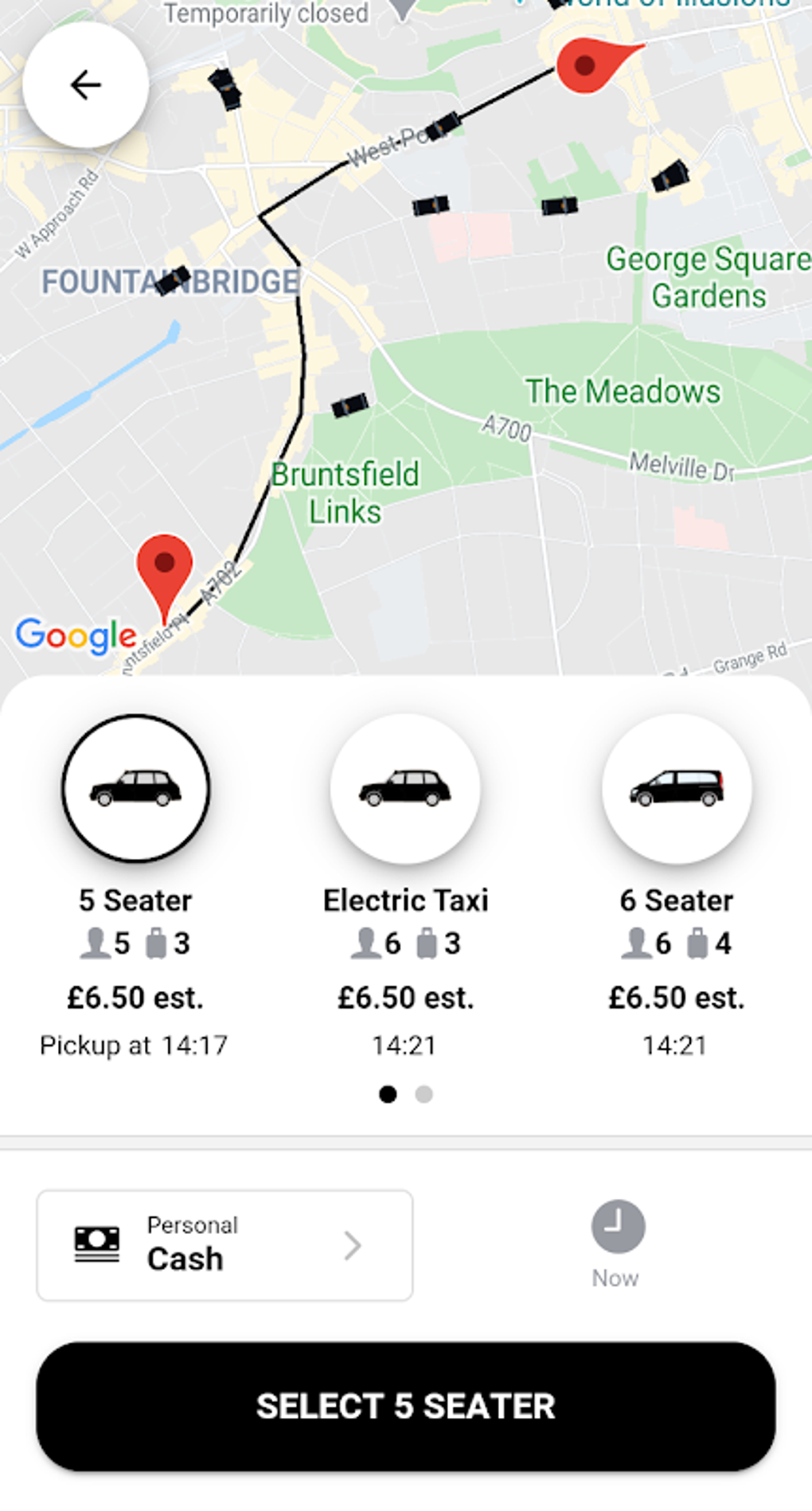Go back using the arrow button
812x1511 pixels.
tap(85, 85)
